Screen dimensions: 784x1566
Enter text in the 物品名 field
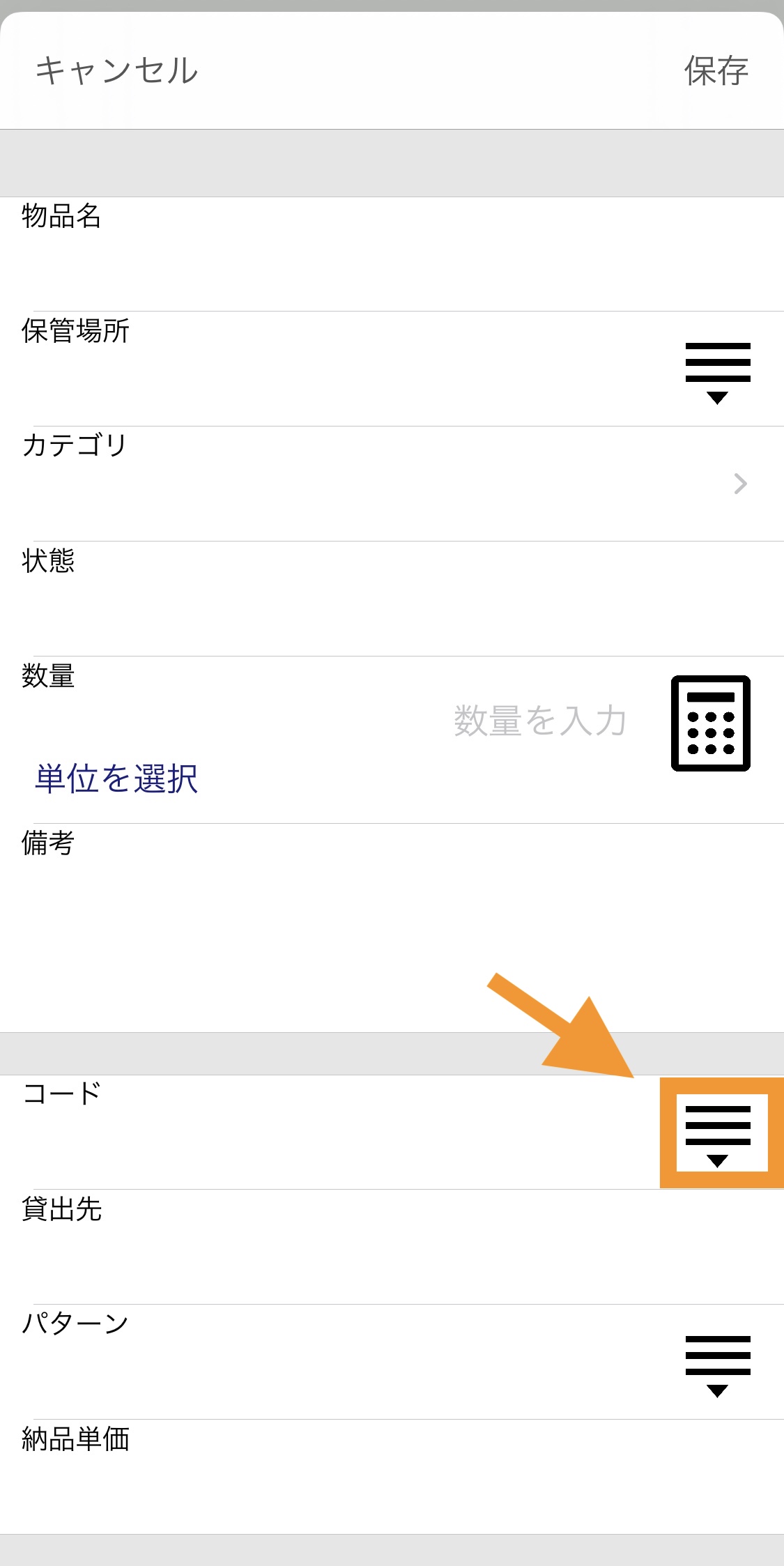pyautogui.click(x=392, y=254)
